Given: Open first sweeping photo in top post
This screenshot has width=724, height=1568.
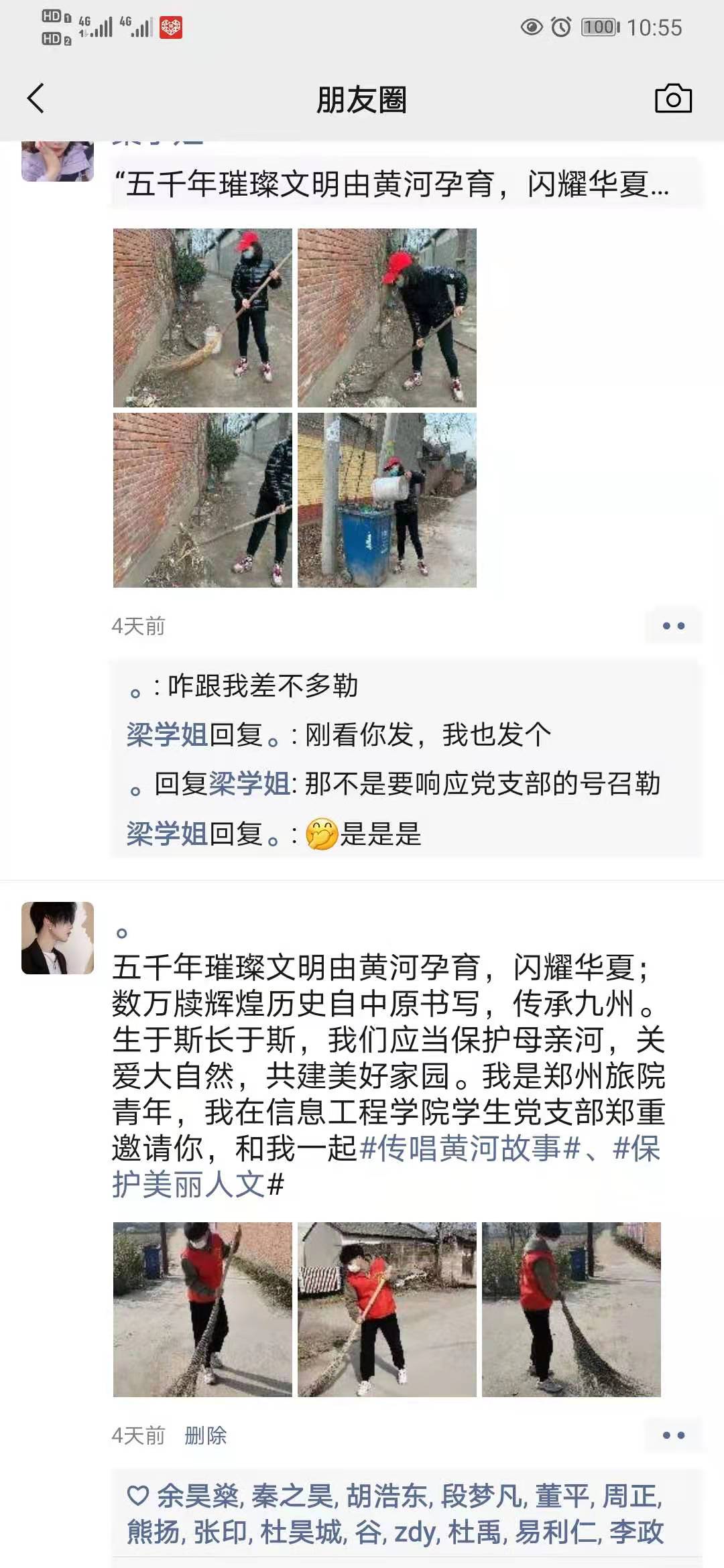Looking at the screenshot, I should point(202,318).
